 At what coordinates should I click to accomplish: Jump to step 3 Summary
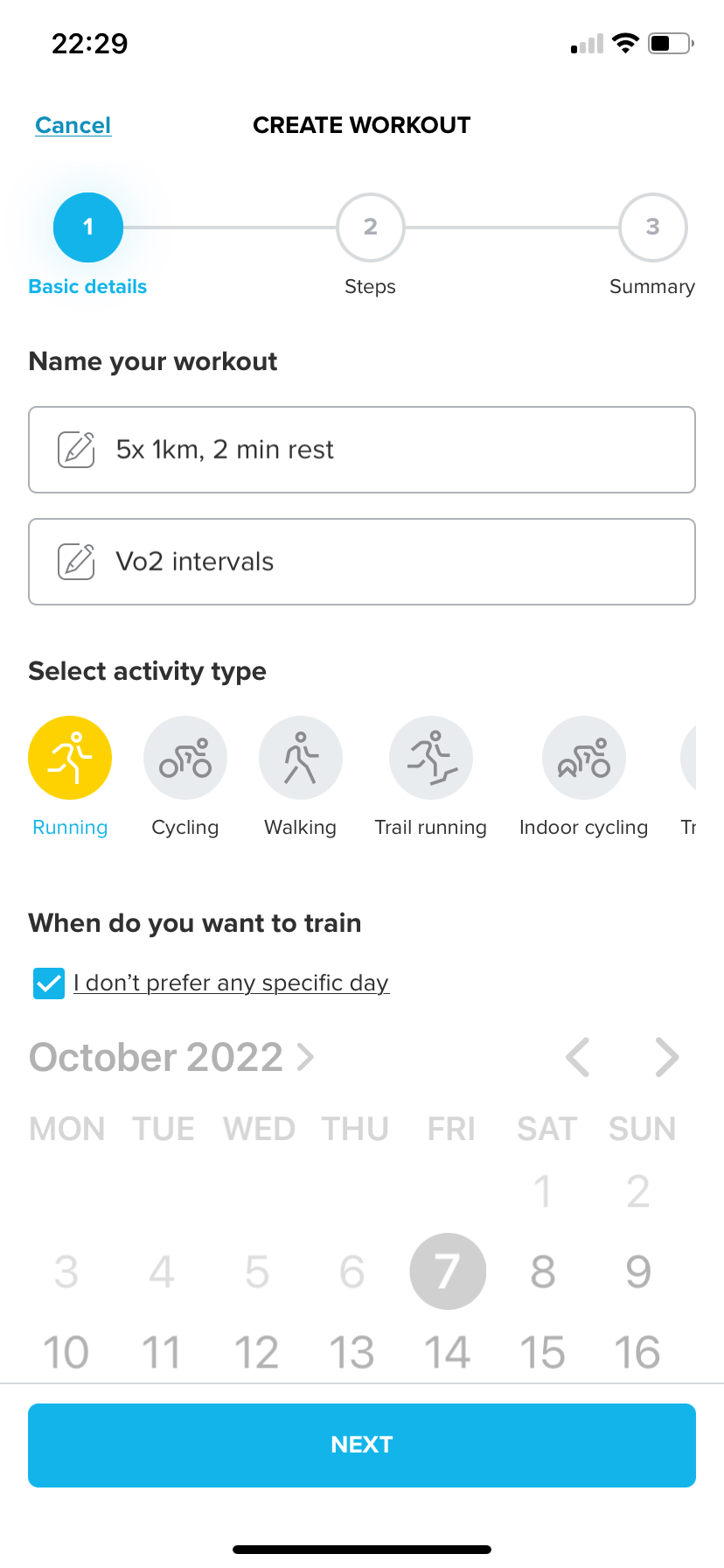652,227
